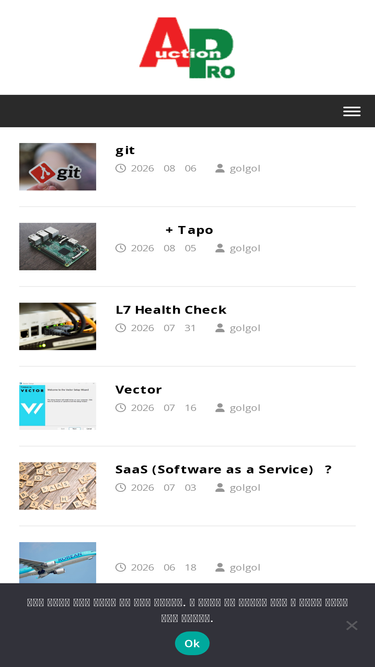This screenshot has height=667, width=375.
Task: Tap the Raspberry Pi board thumbnail
Action: (x=57, y=246)
